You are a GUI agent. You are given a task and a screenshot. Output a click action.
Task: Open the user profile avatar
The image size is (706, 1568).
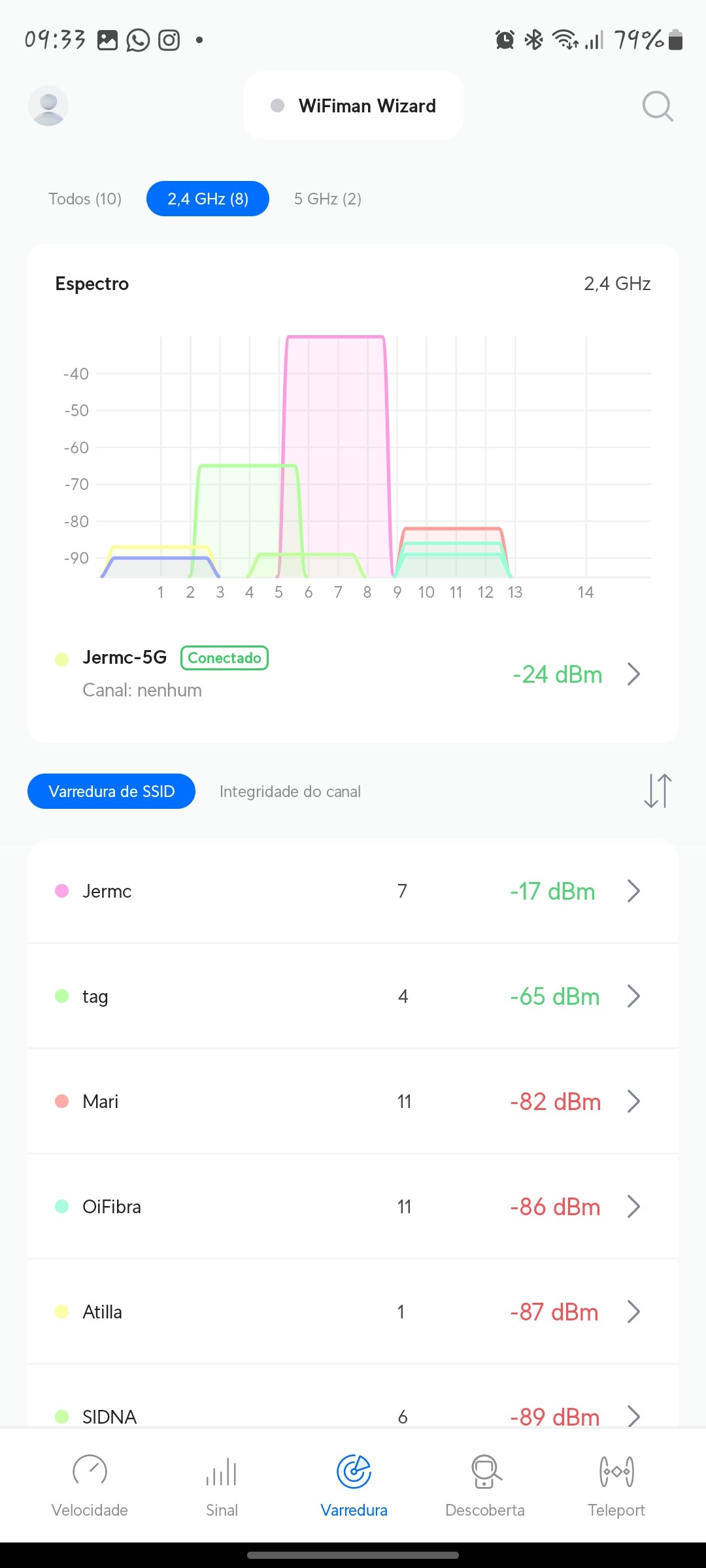[x=48, y=106]
